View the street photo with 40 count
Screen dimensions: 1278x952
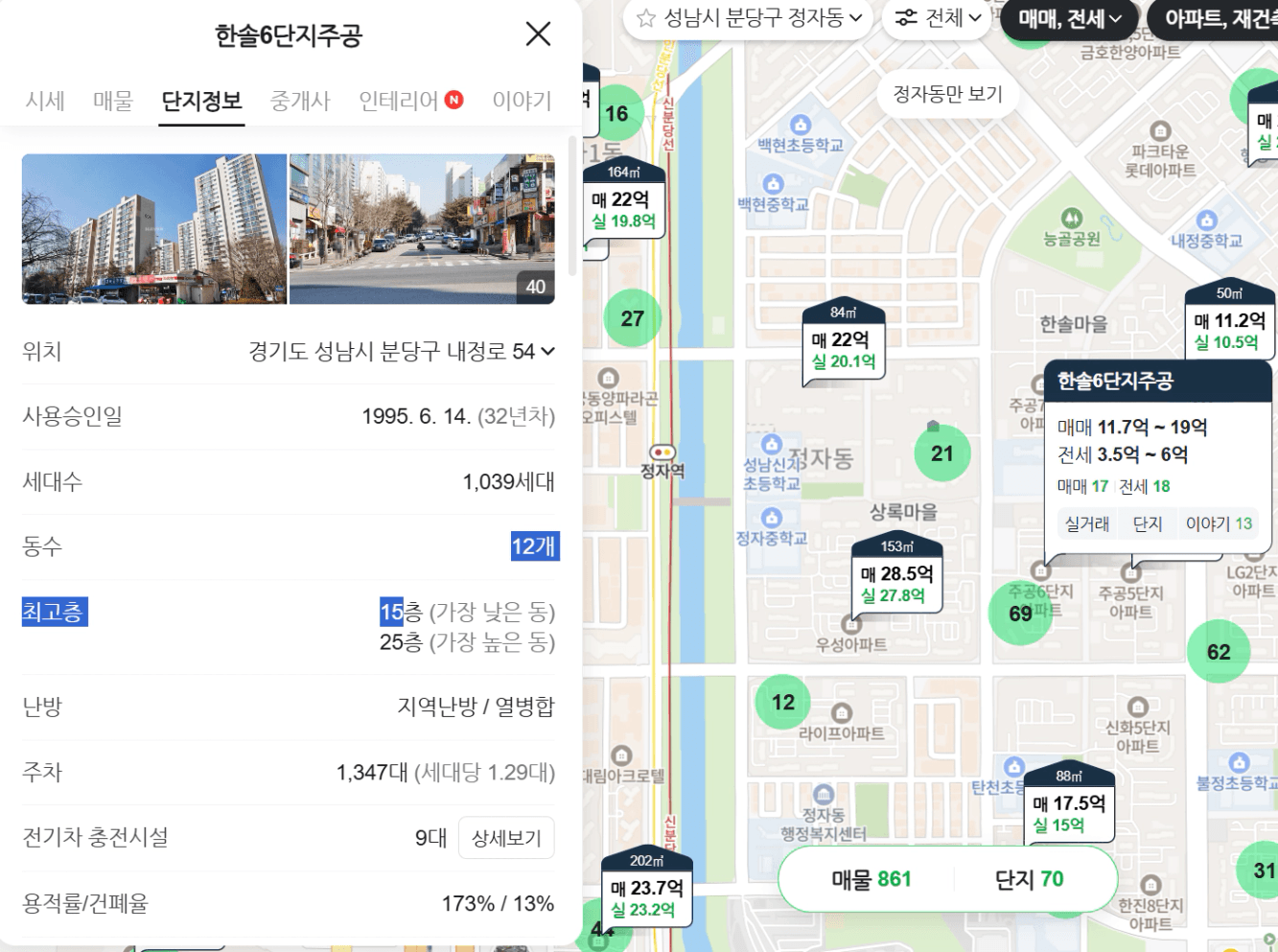422,229
